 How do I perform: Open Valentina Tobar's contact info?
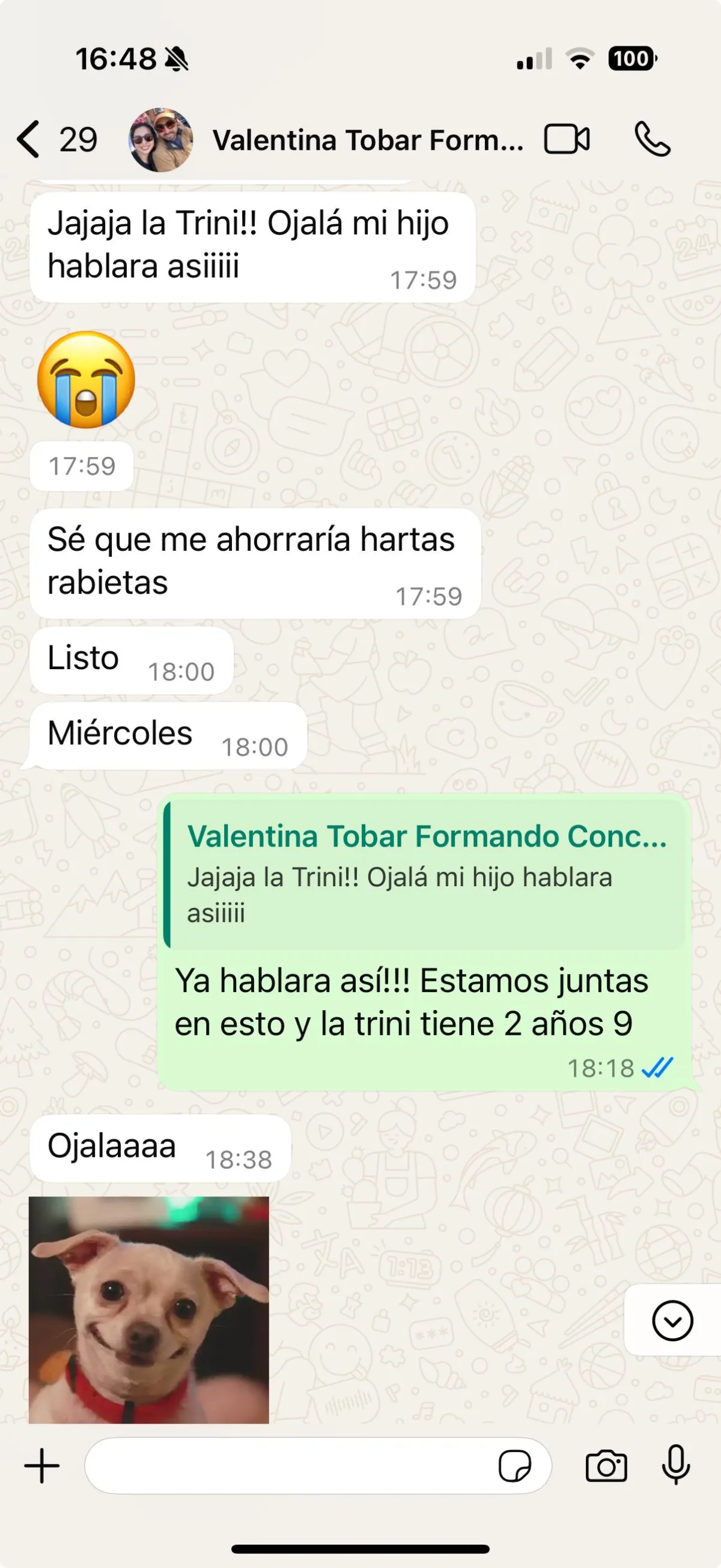367,141
